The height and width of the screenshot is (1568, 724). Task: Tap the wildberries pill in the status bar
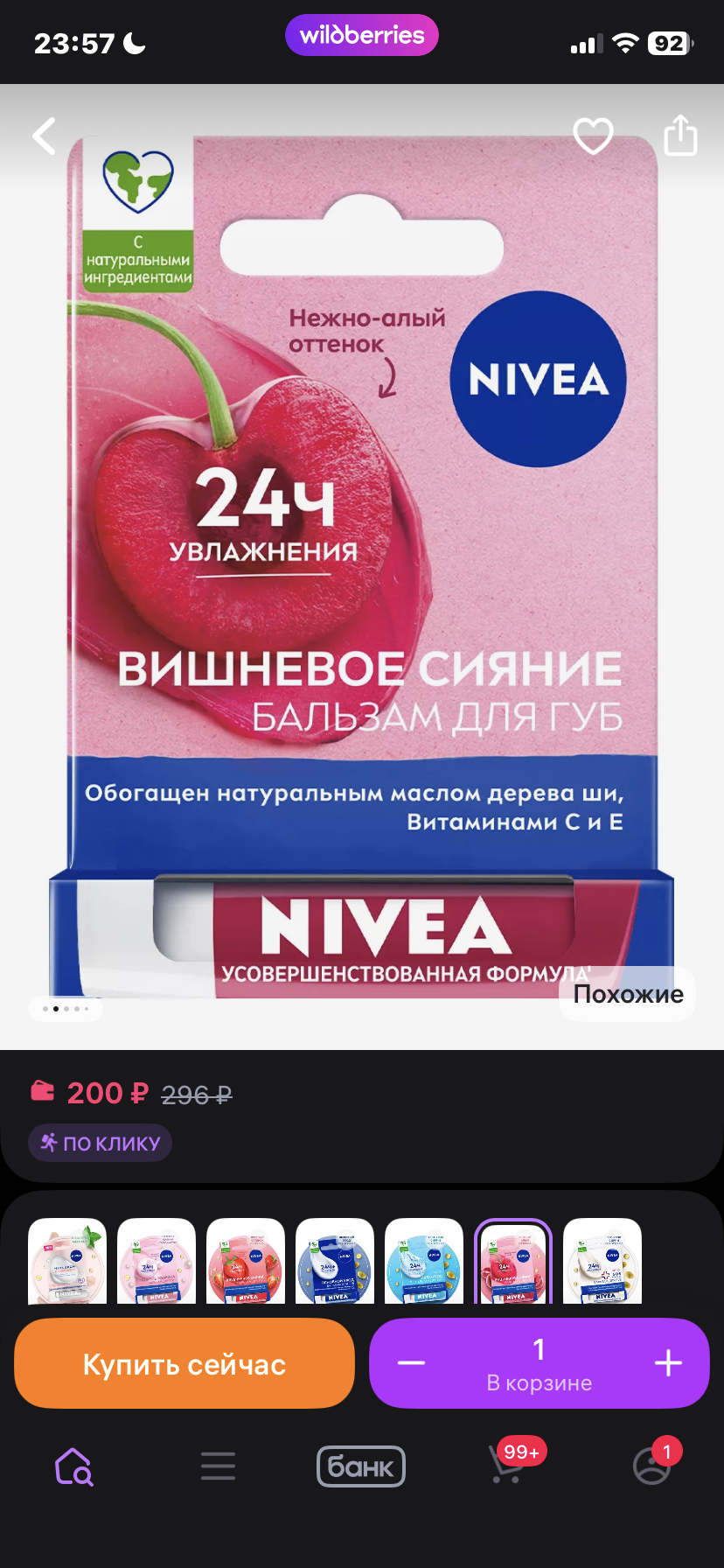click(361, 35)
